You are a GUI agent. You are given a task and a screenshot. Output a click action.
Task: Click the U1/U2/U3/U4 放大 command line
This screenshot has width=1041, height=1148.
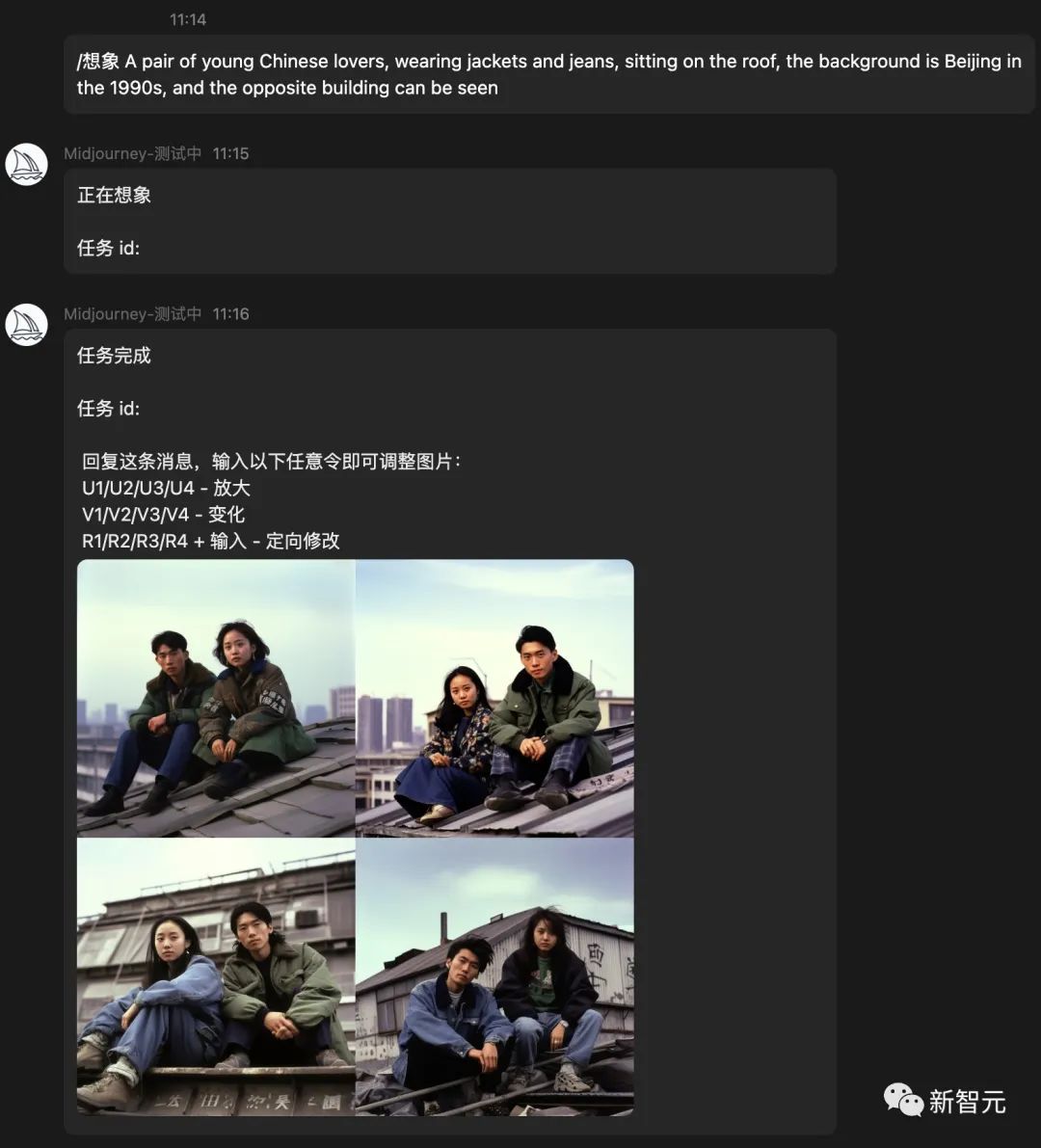(x=166, y=488)
